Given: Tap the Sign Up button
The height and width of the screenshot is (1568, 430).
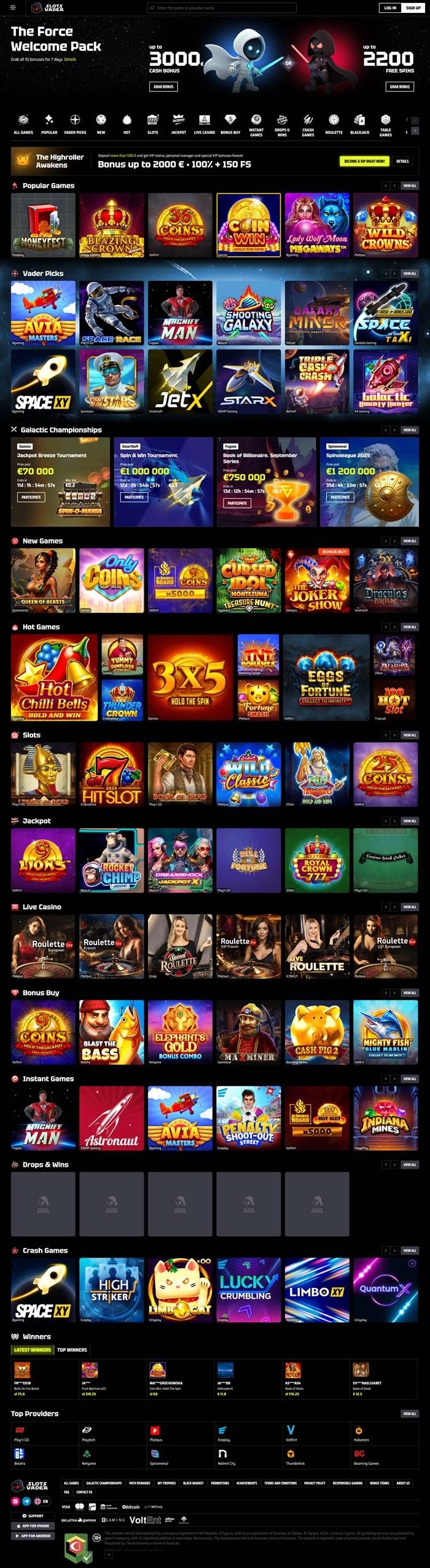Looking at the screenshot, I should 413,8.
